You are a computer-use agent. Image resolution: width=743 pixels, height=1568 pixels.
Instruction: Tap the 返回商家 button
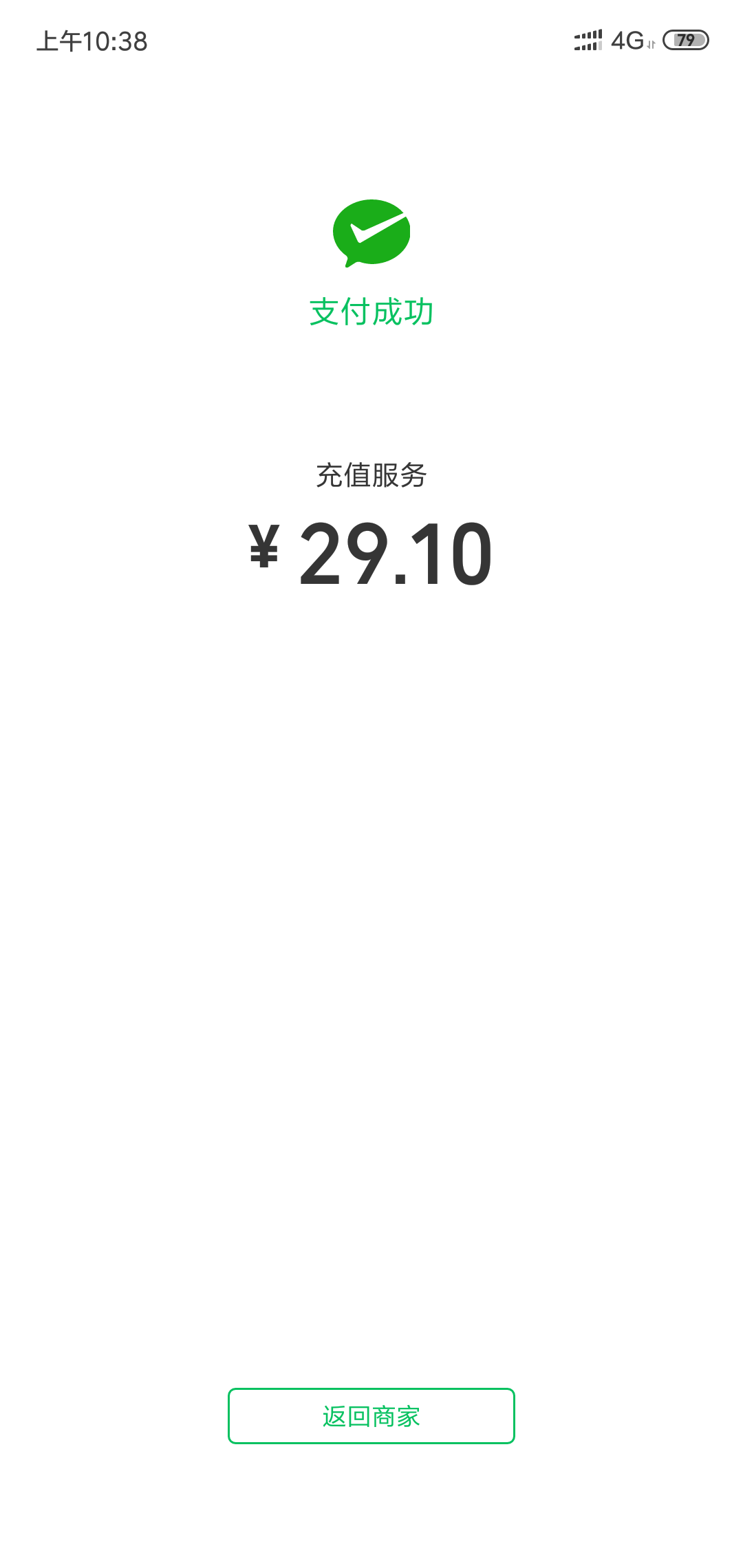pos(371,1416)
